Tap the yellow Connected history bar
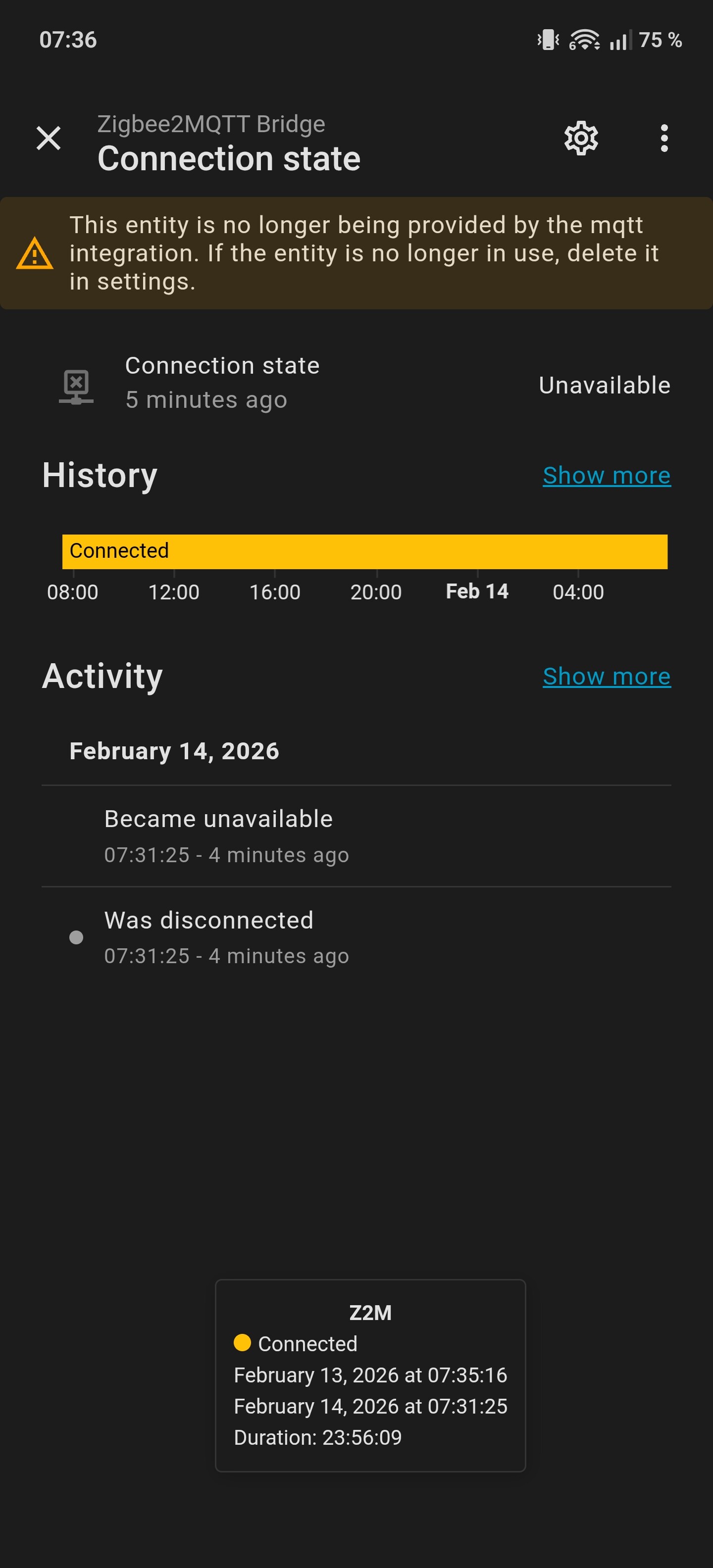Image resolution: width=713 pixels, height=1568 pixels. [x=364, y=551]
